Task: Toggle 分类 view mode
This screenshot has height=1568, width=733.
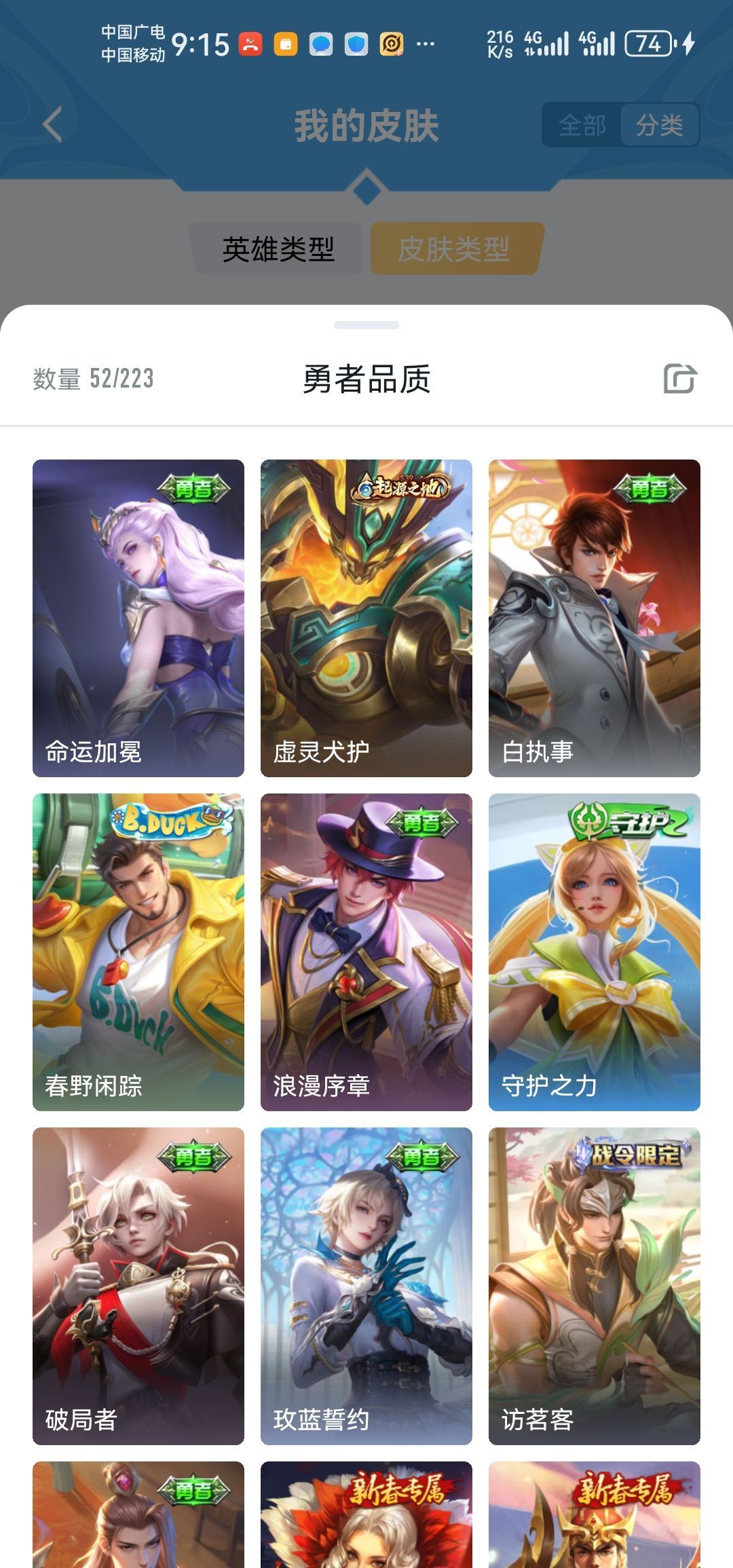Action: (x=662, y=124)
